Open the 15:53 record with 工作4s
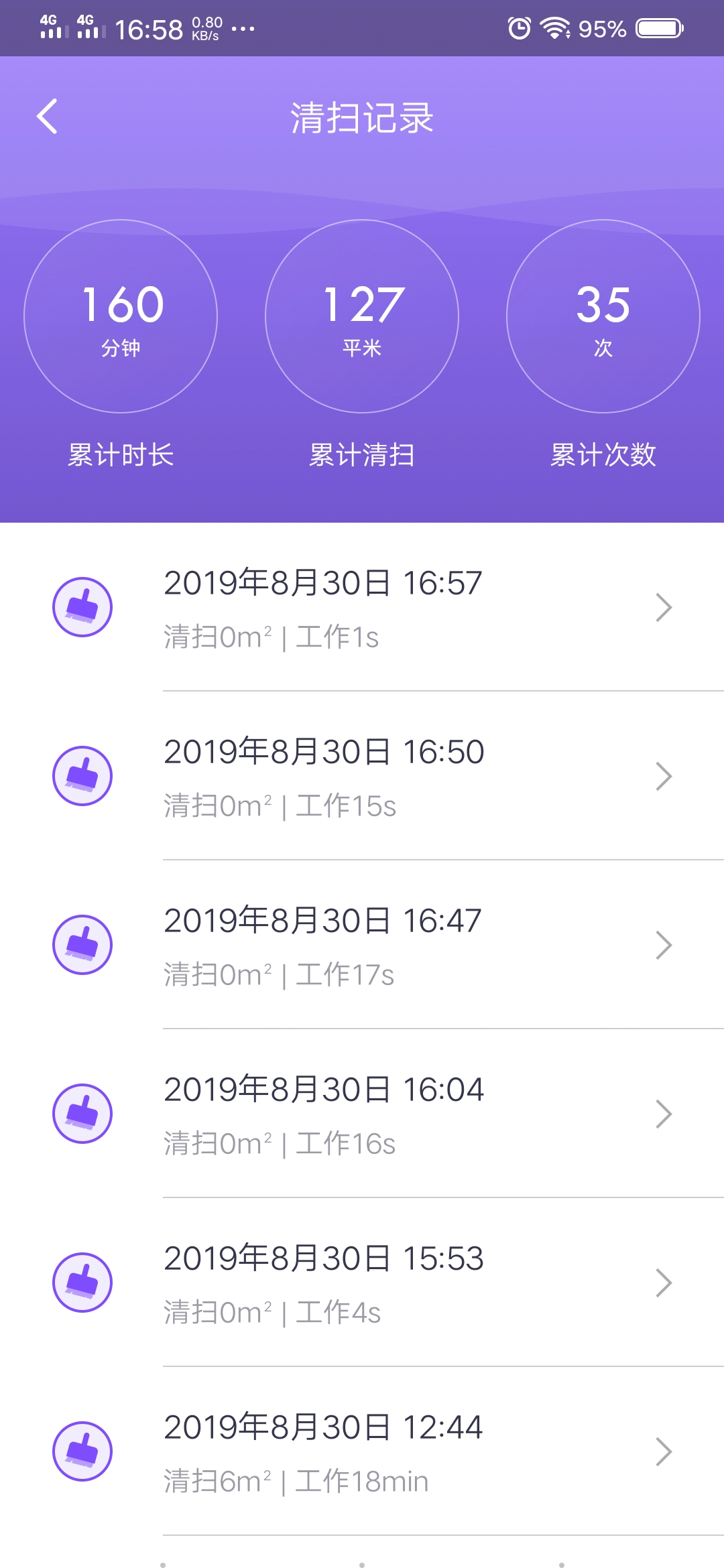724x1568 pixels. (x=362, y=1283)
